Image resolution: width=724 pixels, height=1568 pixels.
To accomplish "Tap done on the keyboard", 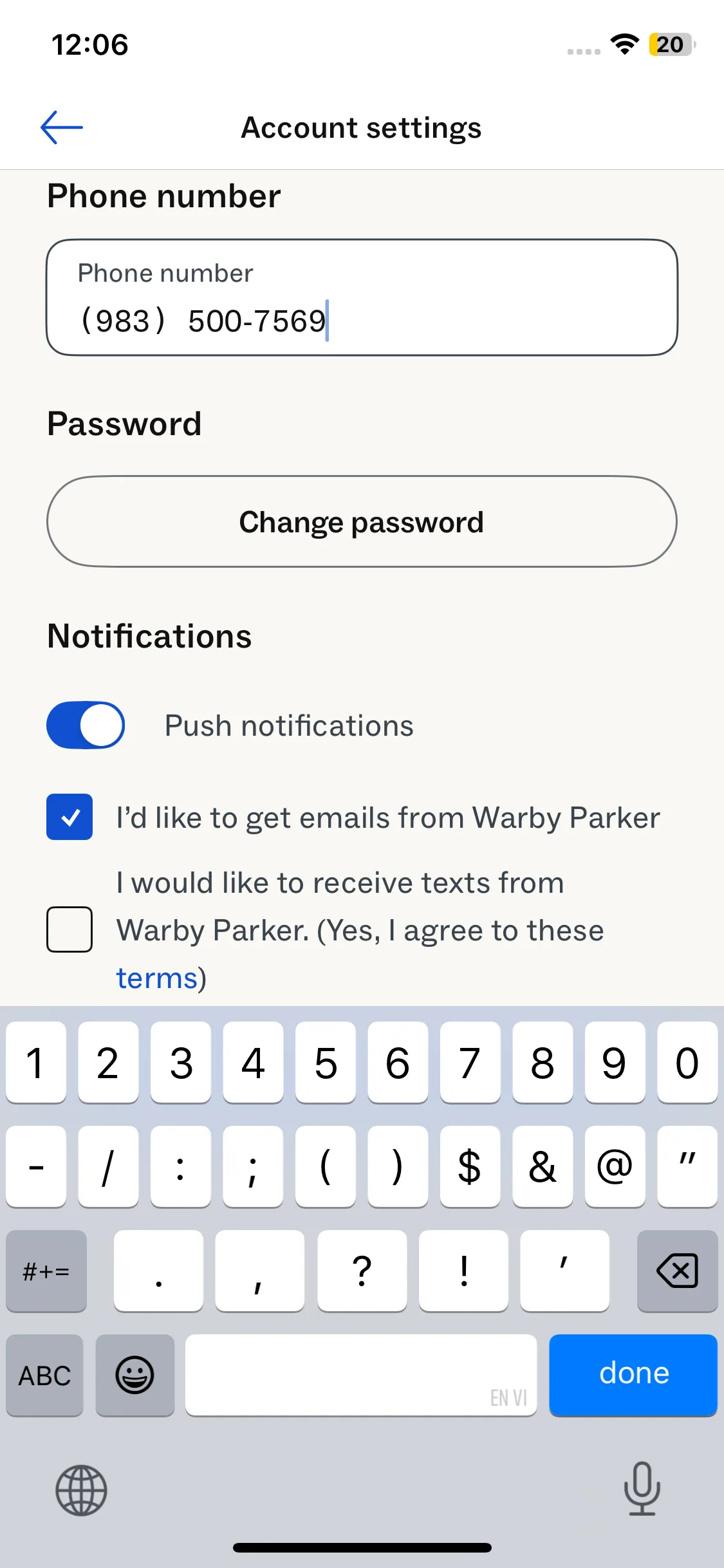I will (633, 1374).
